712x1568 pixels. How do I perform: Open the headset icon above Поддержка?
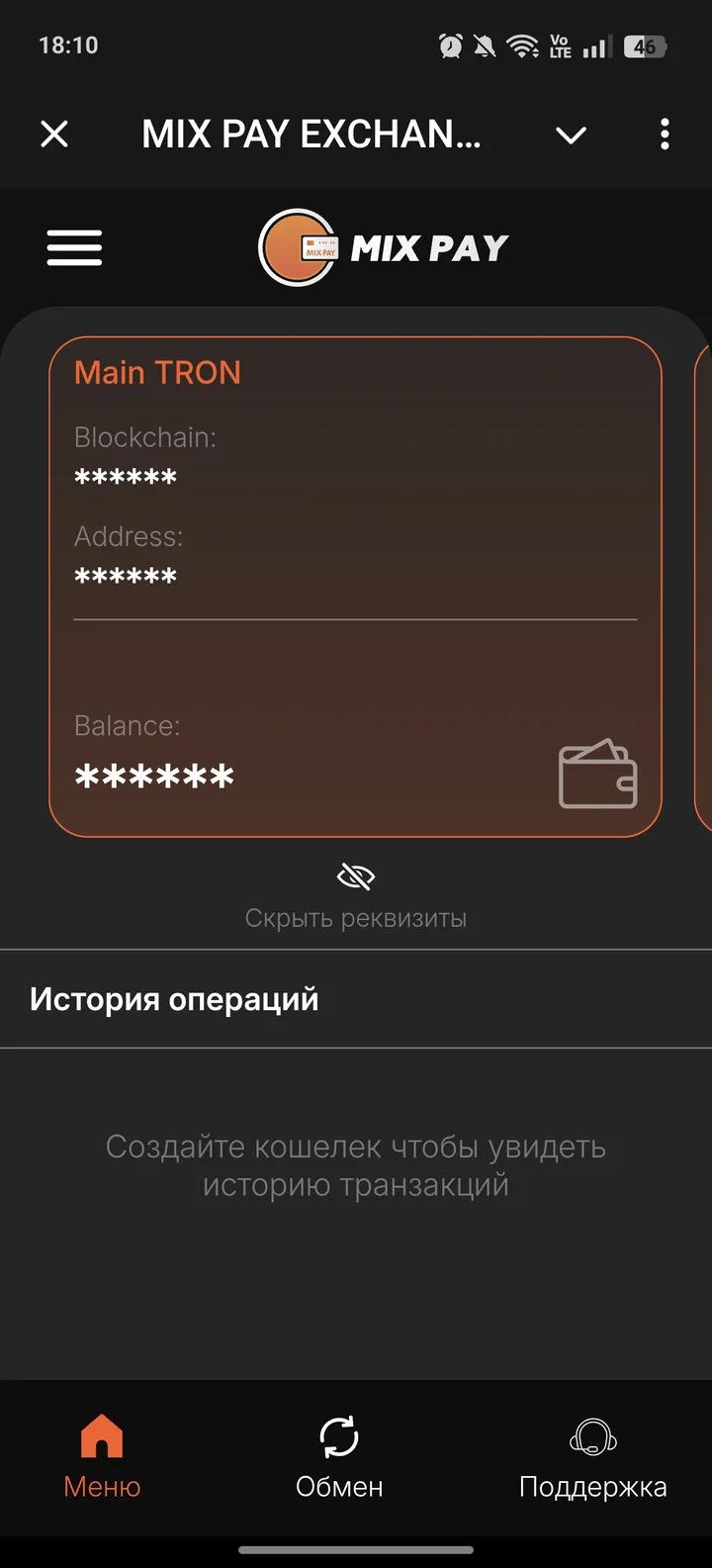pos(591,1433)
